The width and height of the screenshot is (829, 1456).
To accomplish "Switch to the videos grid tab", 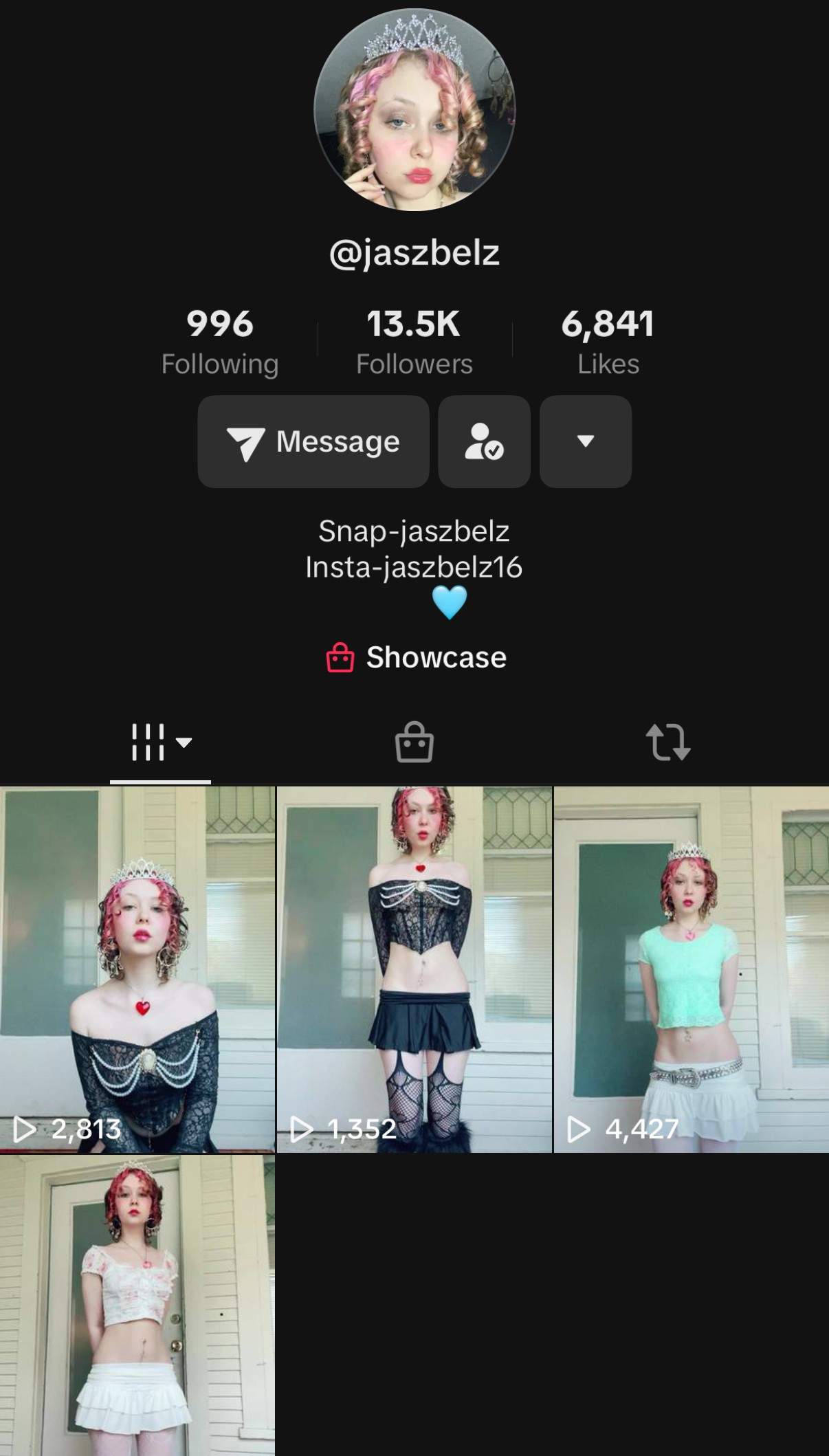I will [x=161, y=742].
